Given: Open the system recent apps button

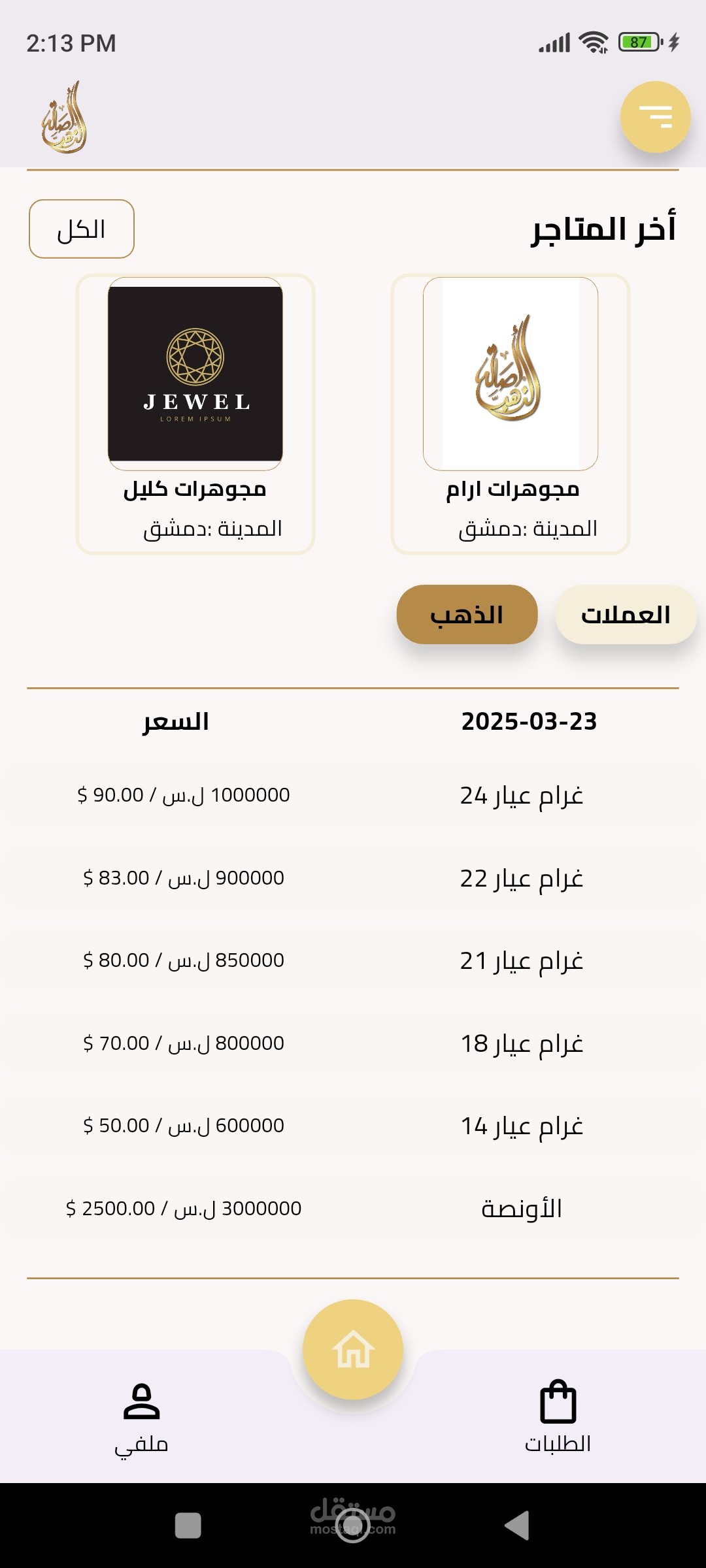Looking at the screenshot, I should (188, 1526).
